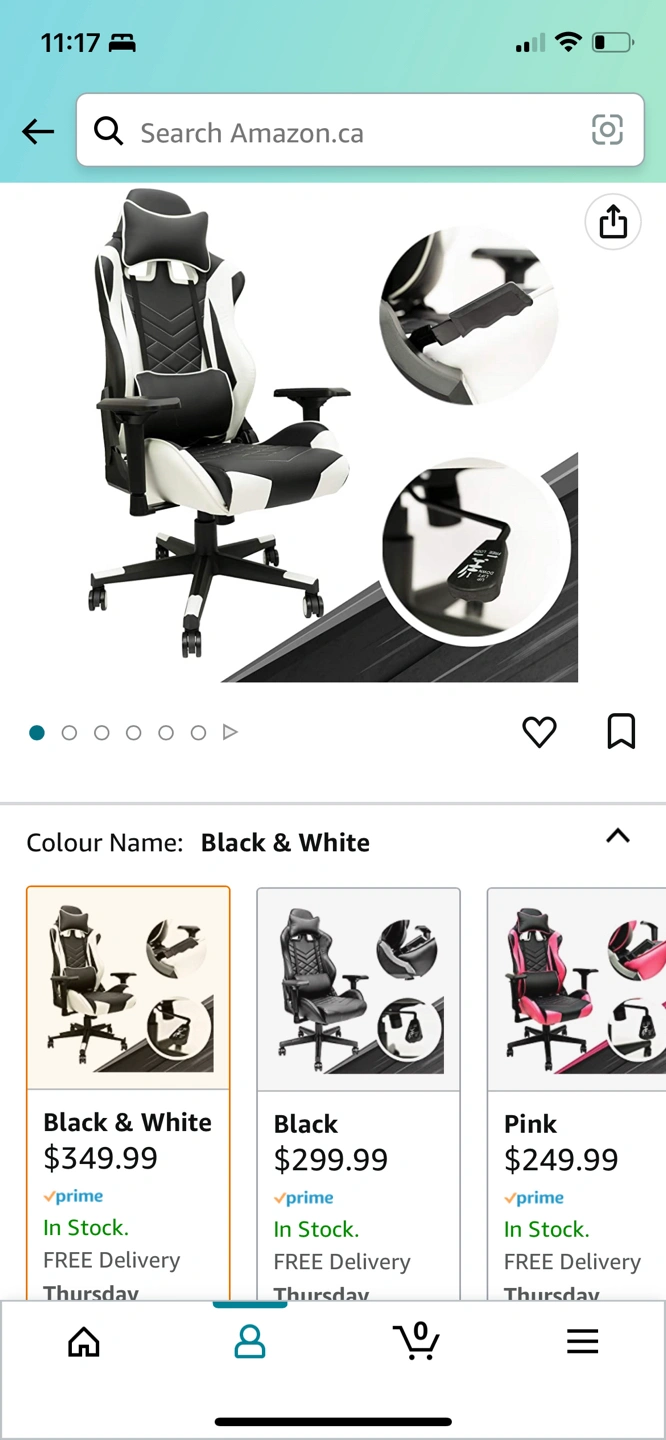Open the account profile tab

(x=250, y=1342)
